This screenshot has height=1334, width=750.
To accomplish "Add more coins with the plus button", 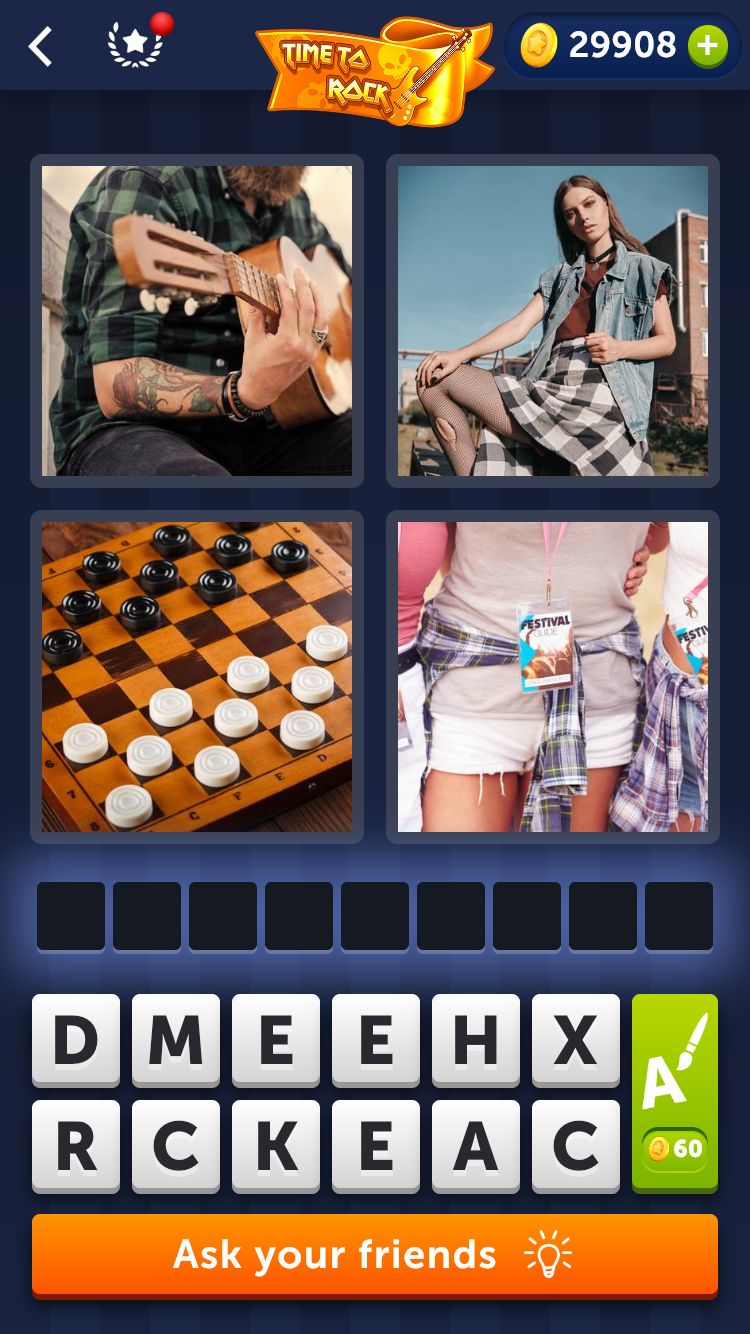I will click(708, 46).
